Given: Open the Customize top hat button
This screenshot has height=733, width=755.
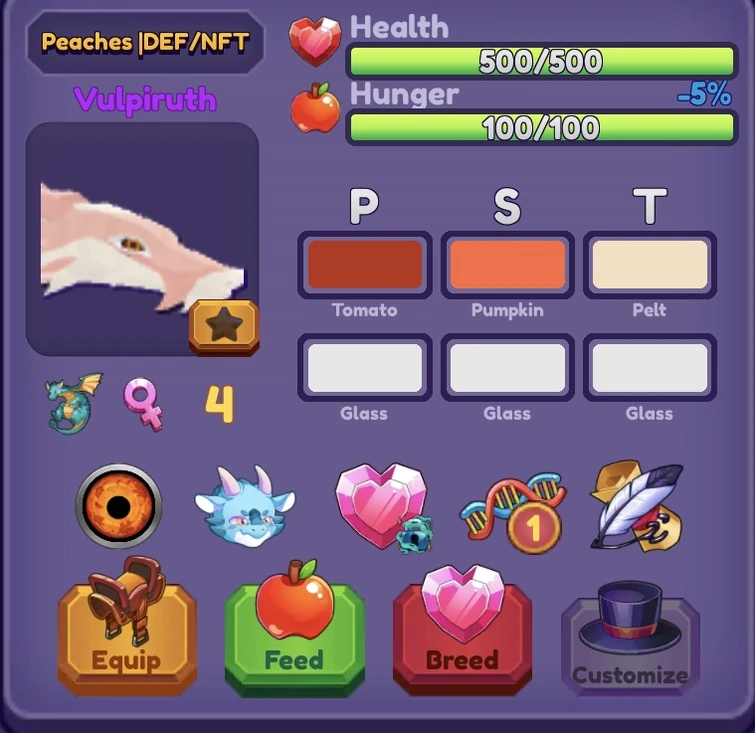Looking at the screenshot, I should point(630,638).
